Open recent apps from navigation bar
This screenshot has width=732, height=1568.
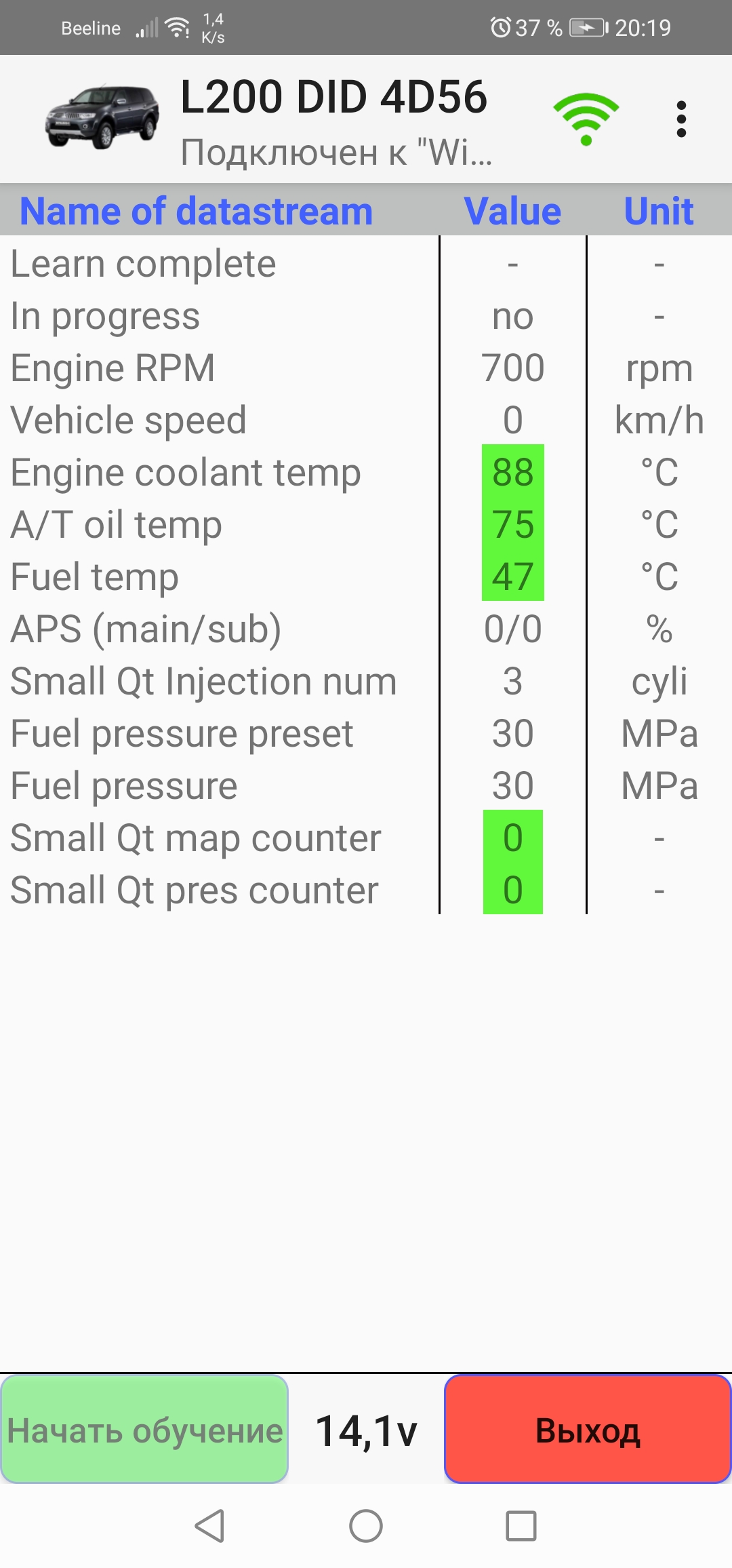coord(521,1526)
